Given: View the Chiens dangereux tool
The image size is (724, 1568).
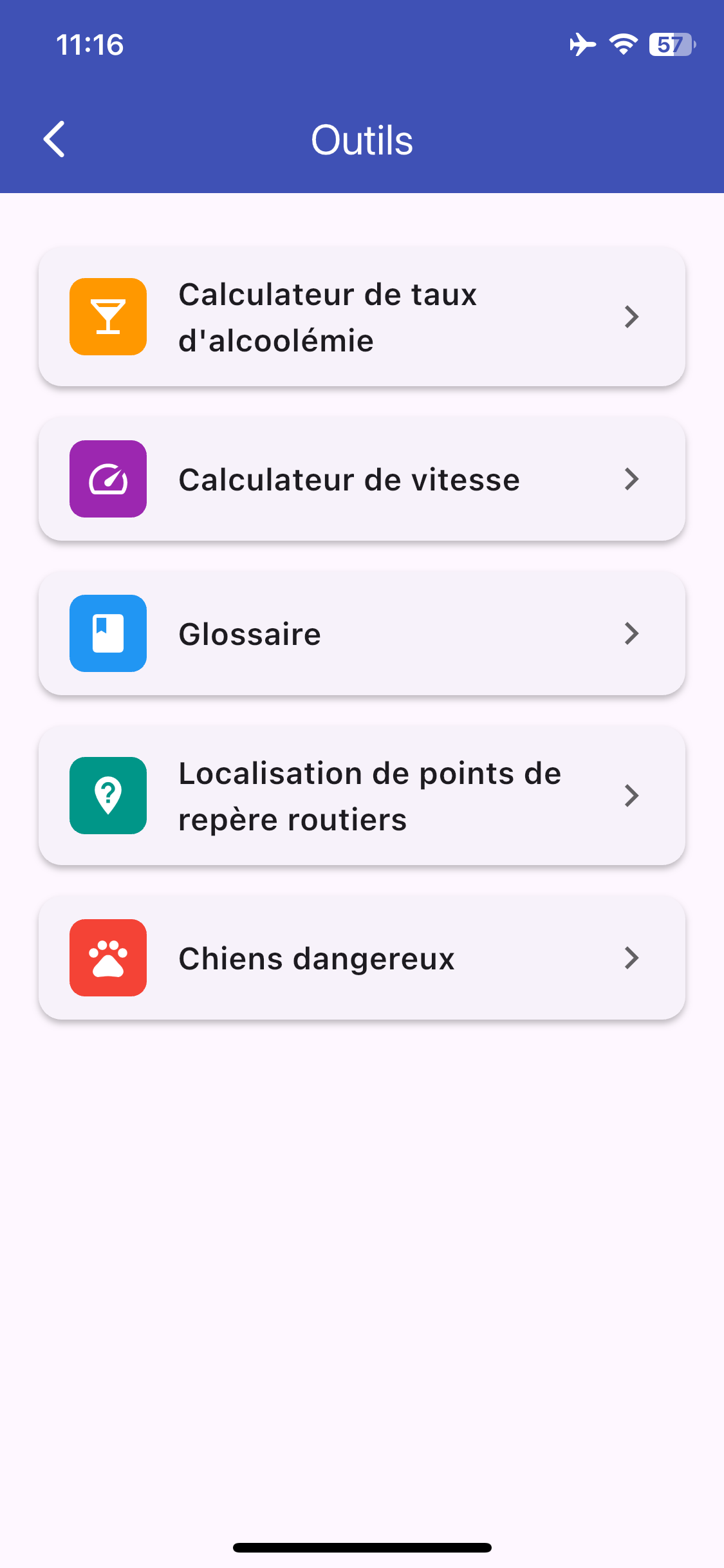Looking at the screenshot, I should point(362,958).
